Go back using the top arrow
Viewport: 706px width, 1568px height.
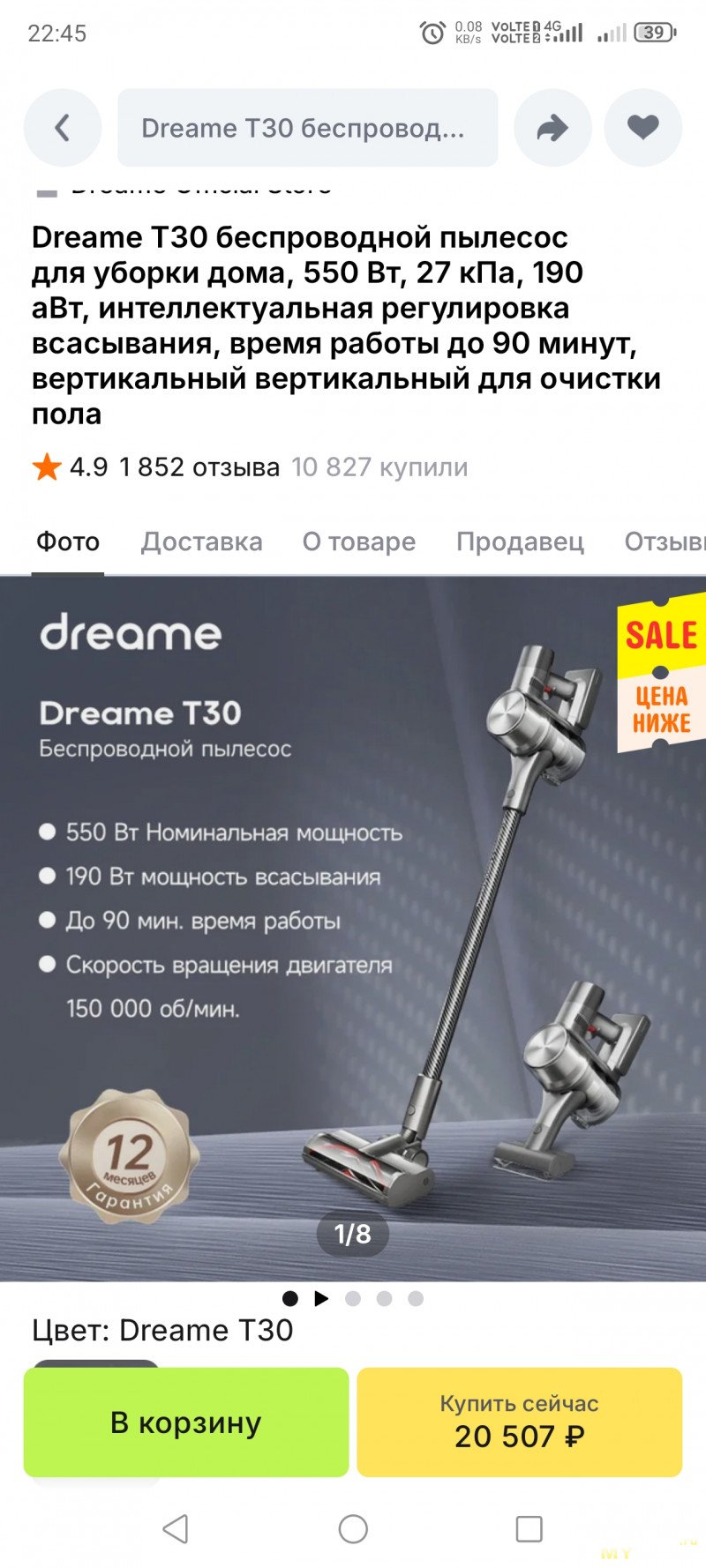pyautogui.click(x=62, y=128)
